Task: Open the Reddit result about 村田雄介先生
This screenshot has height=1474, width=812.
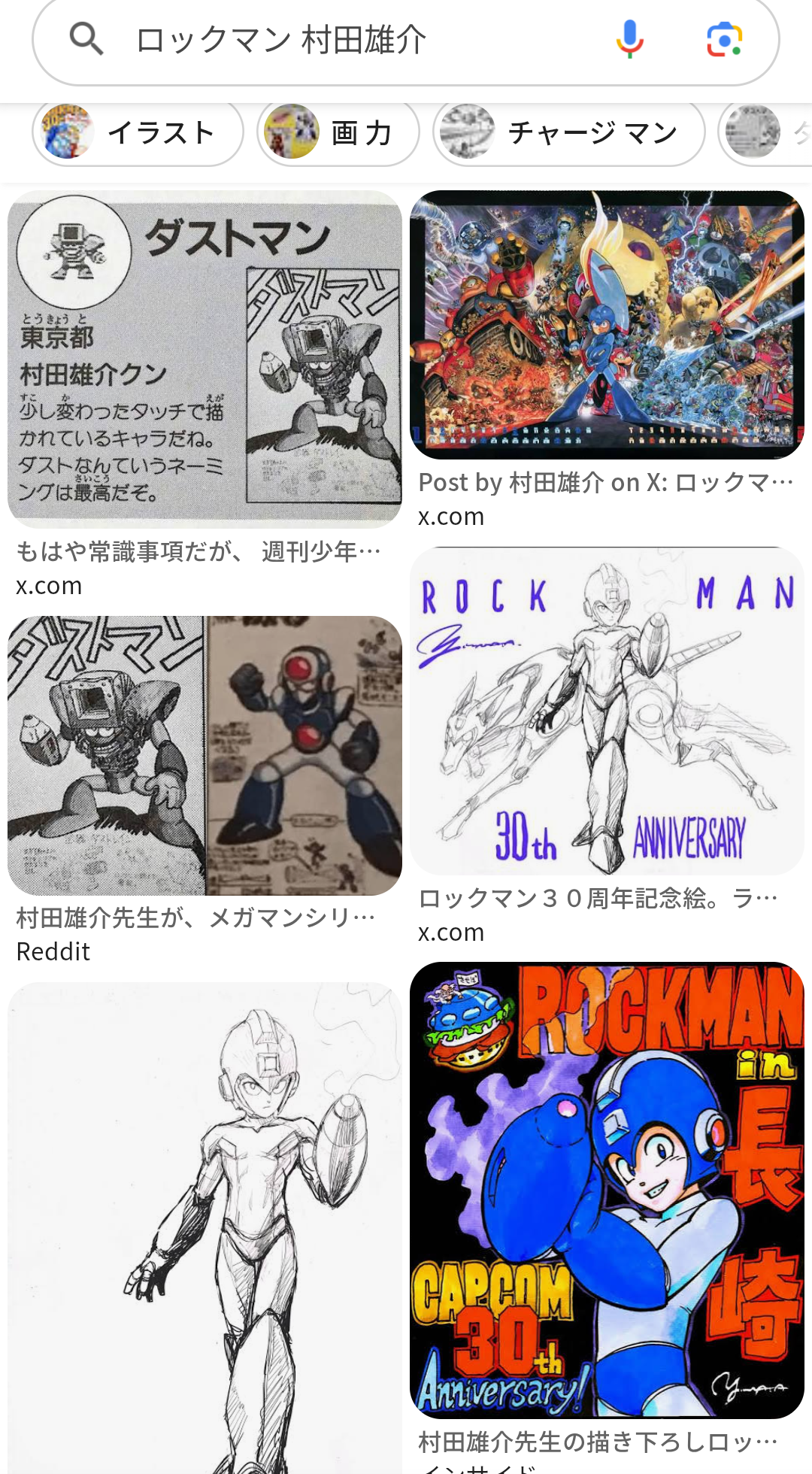Action: pos(205,756)
